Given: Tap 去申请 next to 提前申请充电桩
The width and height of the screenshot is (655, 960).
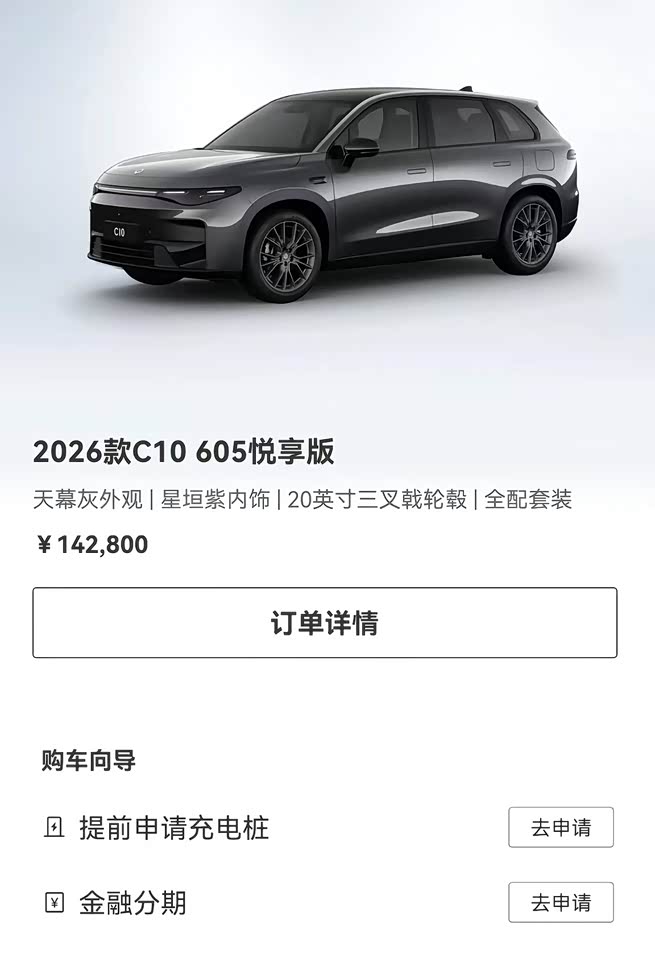Looking at the screenshot, I should click(560, 827).
